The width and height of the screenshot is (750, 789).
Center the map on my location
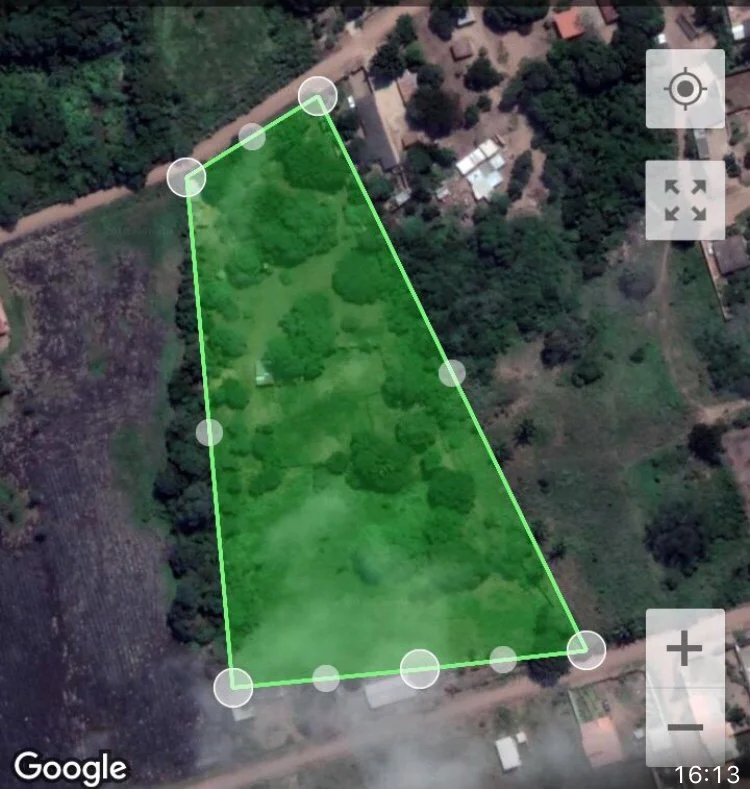point(685,89)
